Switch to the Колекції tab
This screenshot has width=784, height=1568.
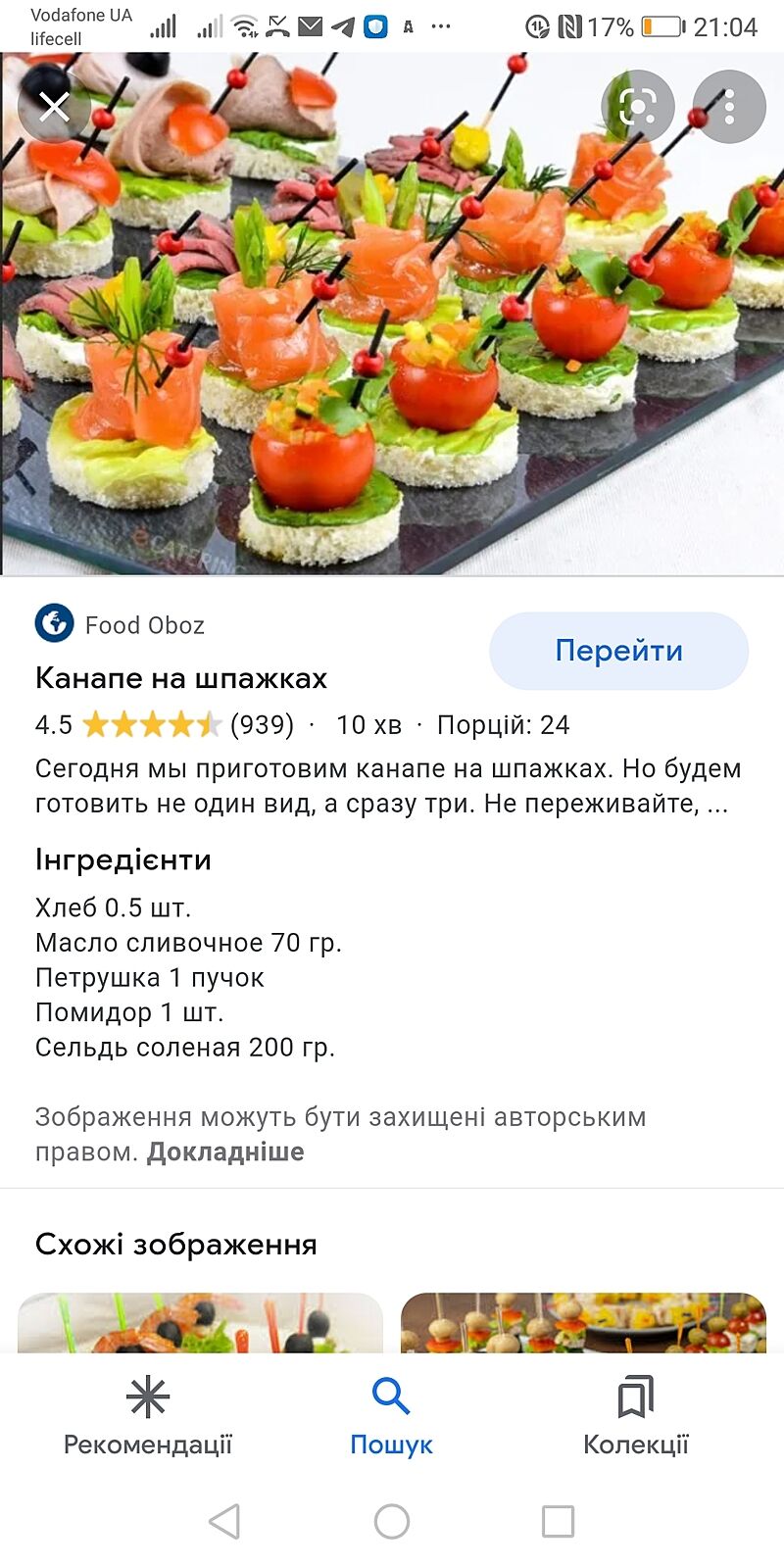(635, 1415)
